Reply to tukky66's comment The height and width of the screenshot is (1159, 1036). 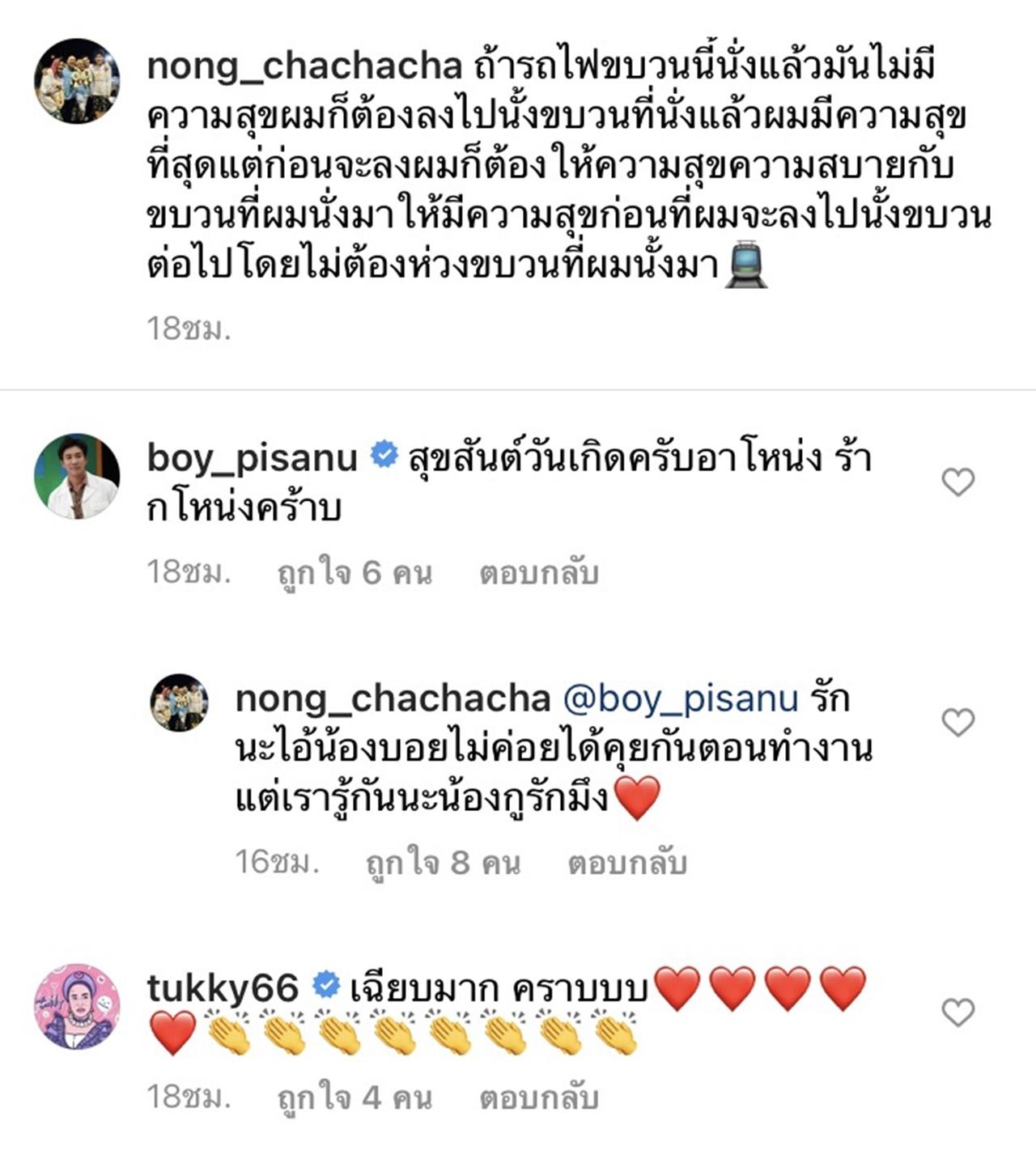[538, 1097]
